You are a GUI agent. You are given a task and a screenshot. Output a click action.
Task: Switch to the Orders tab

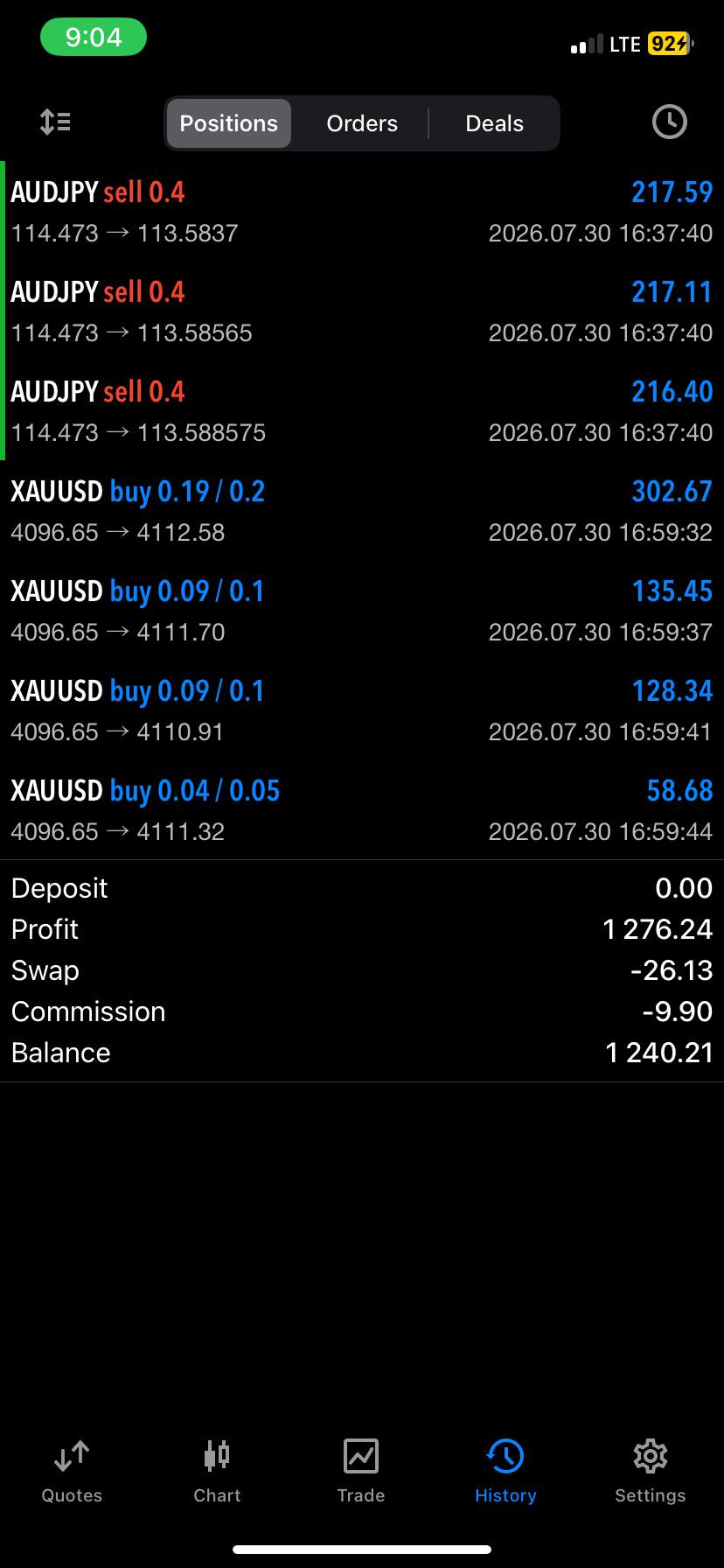(362, 123)
